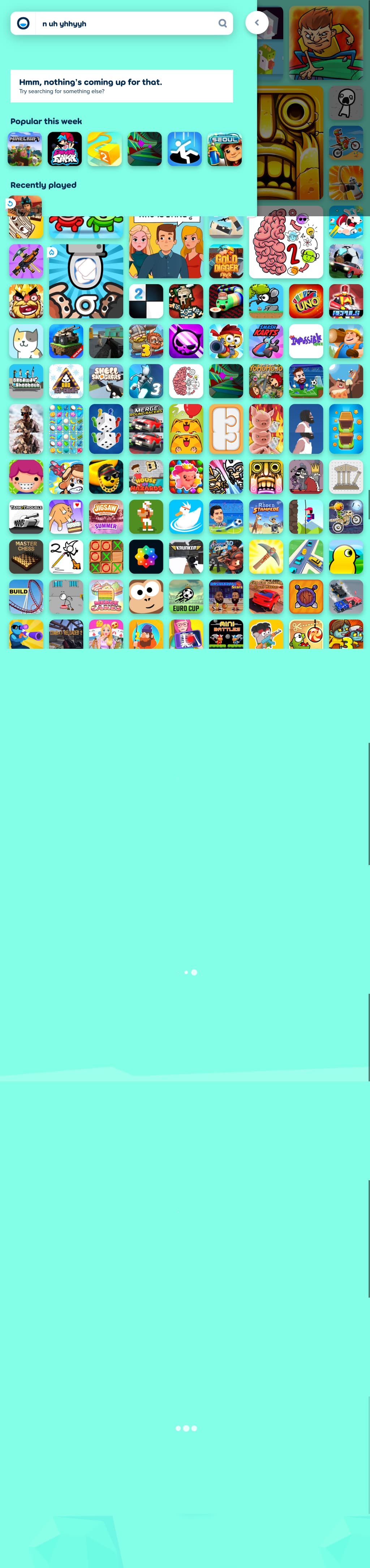Image resolution: width=370 pixels, height=1568 pixels.
Task: Open Friday Night Funkin' from Popular this week
Action: pos(65,149)
